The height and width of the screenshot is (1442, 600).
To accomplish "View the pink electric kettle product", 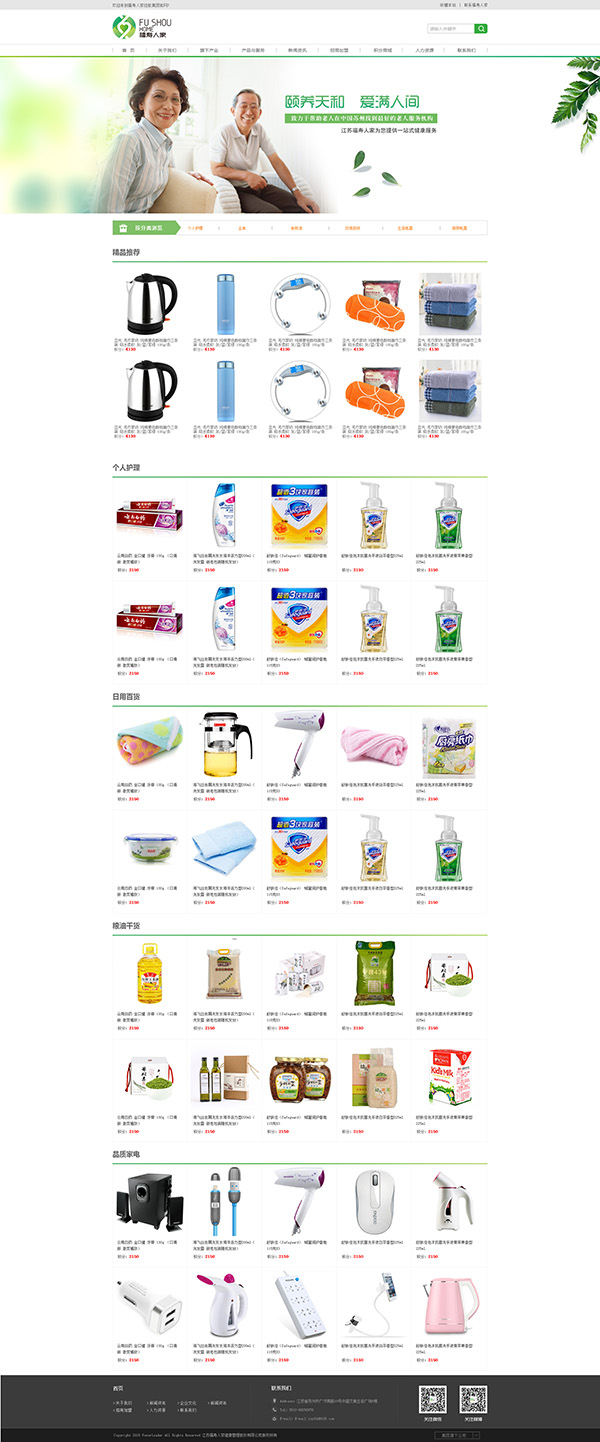I will tap(450, 1308).
